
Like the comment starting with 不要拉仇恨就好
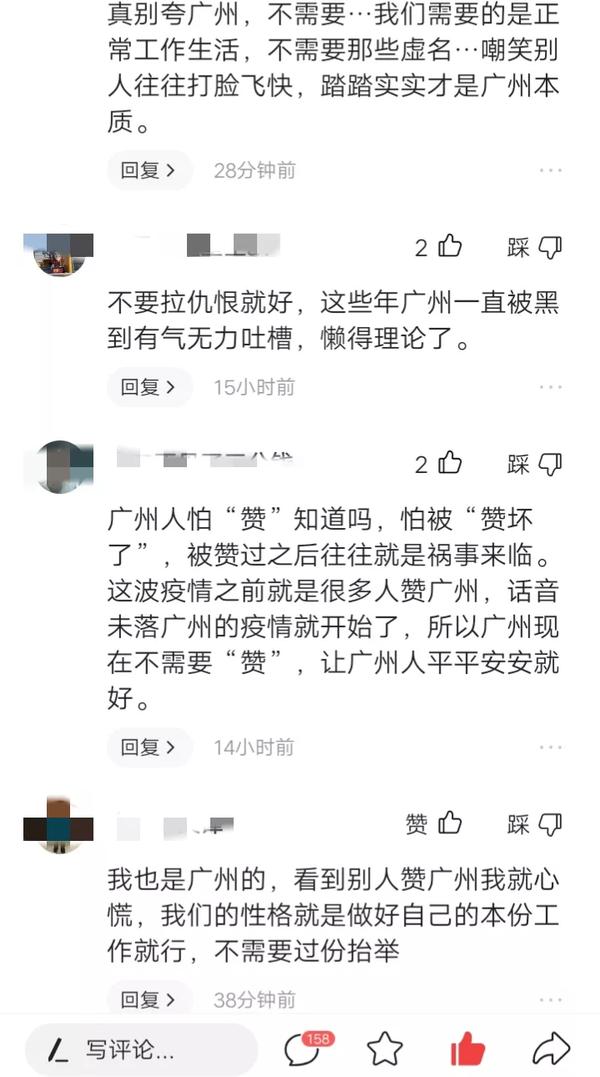tap(440, 247)
